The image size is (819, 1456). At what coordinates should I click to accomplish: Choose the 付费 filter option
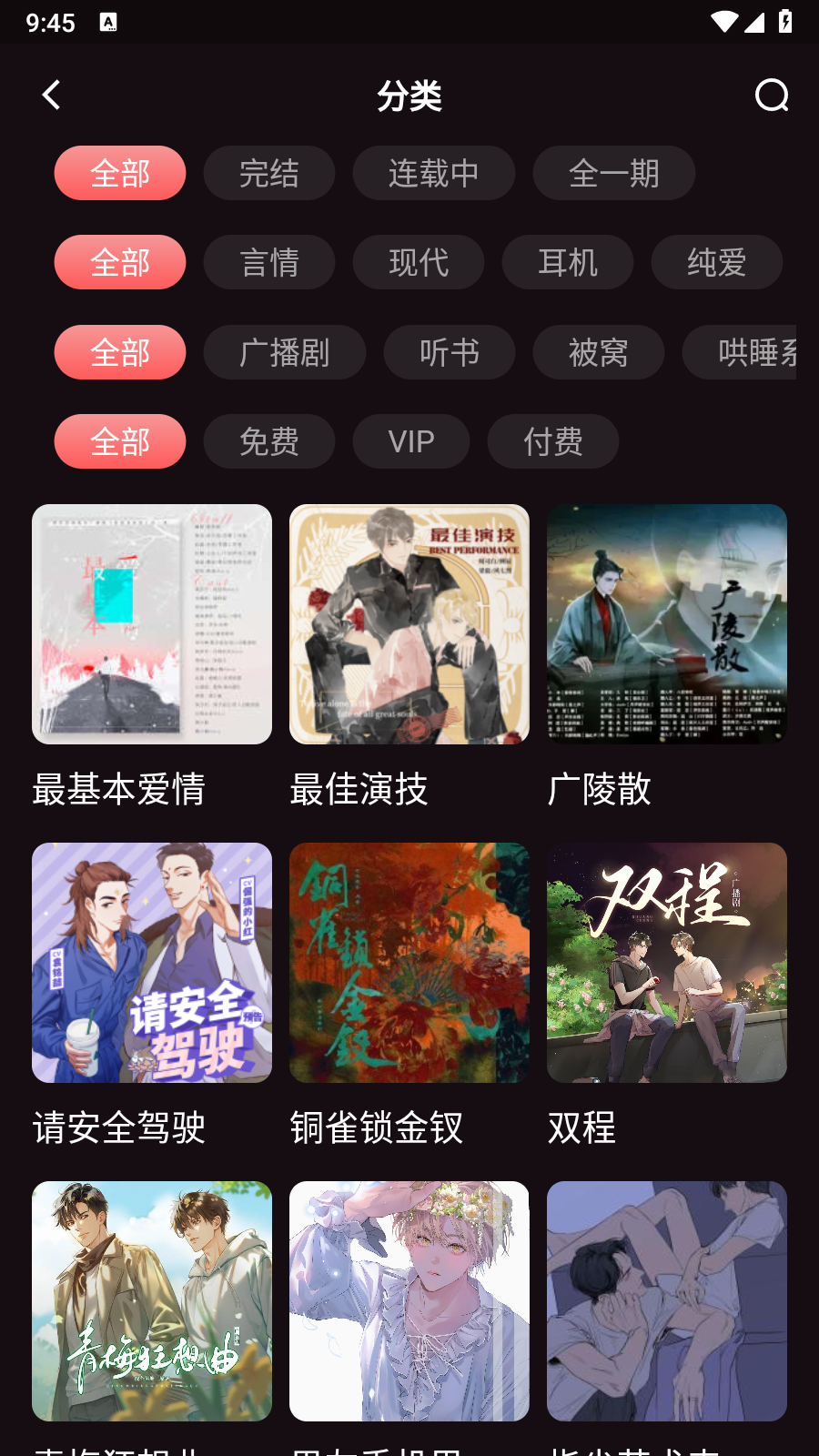tap(552, 441)
